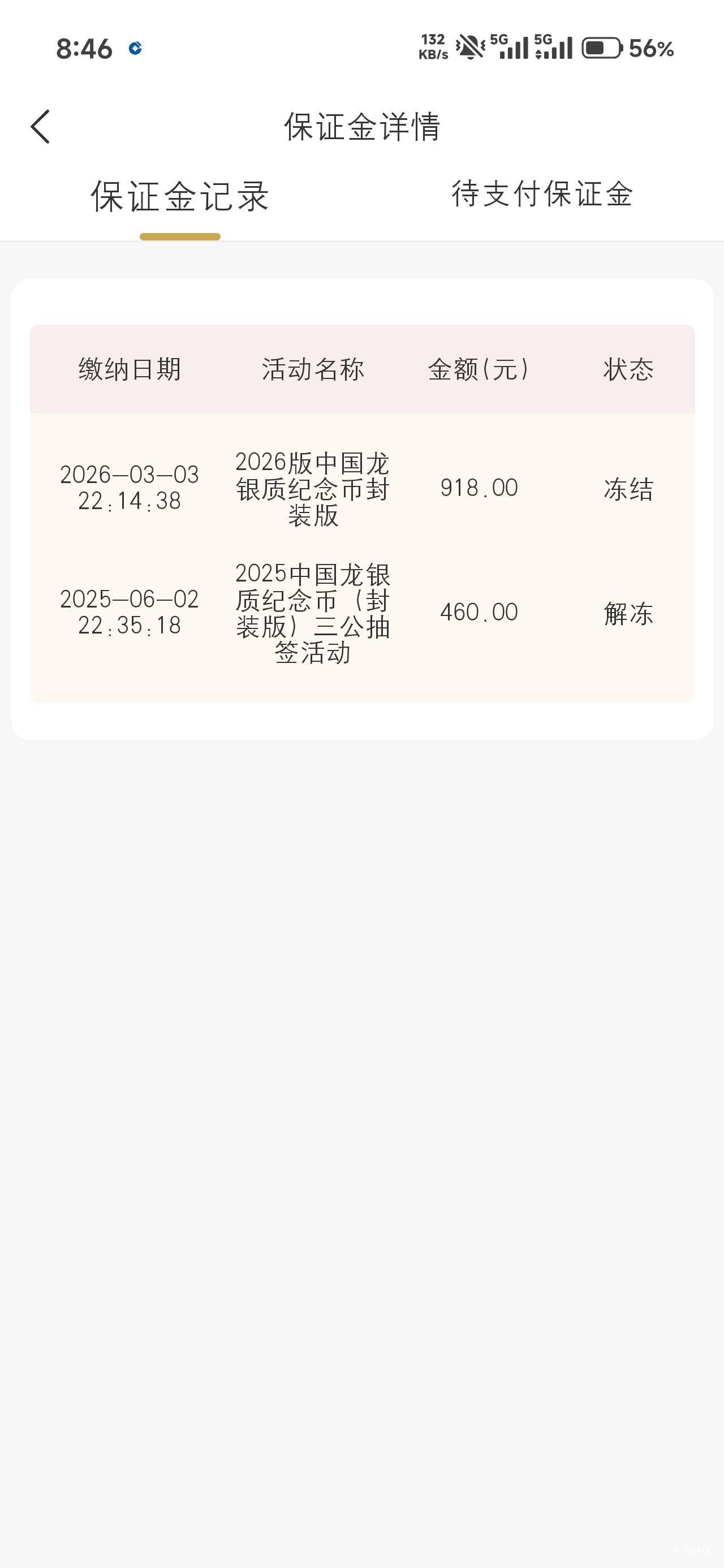Switch to the 待支付保证金 tab

click(542, 194)
